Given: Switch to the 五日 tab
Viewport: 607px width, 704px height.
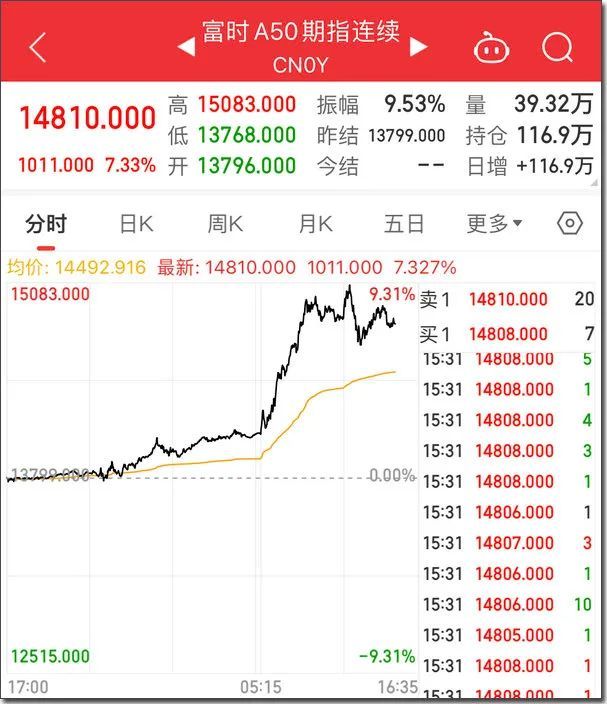Looking at the screenshot, I should pyautogui.click(x=404, y=223).
